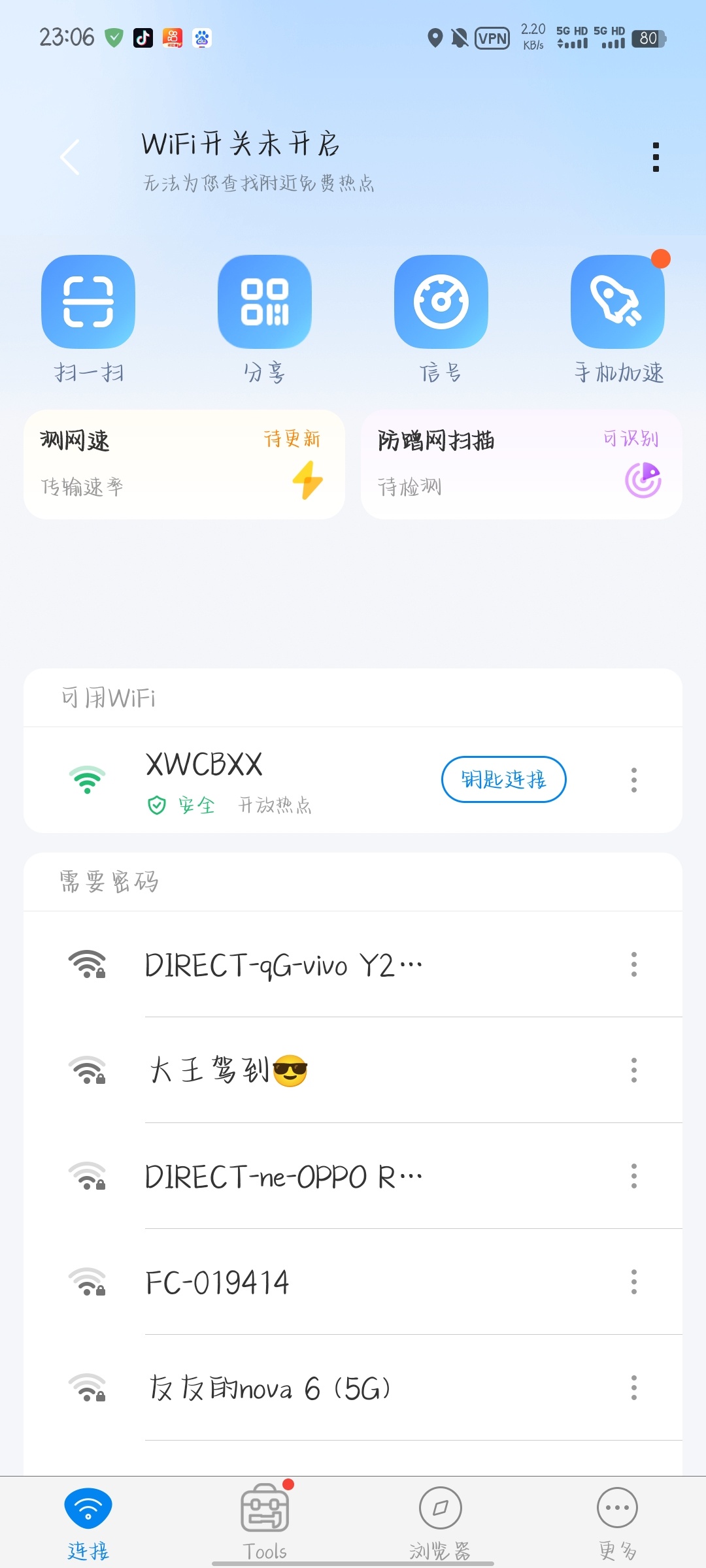
Task: Open the 防蹭网扫描 card
Action: tap(521, 465)
